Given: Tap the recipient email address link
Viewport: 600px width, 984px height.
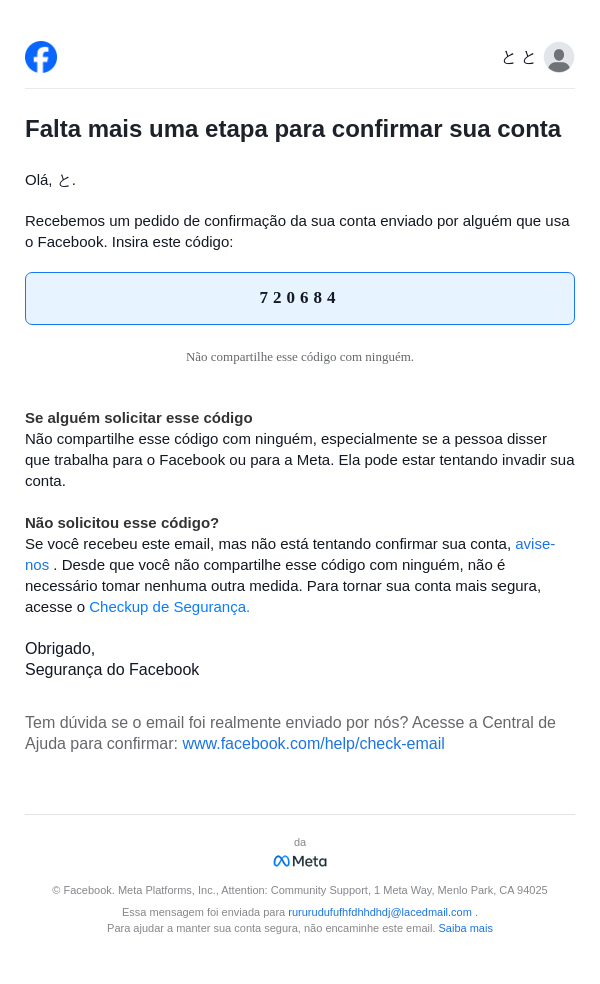Looking at the screenshot, I should pos(380,912).
